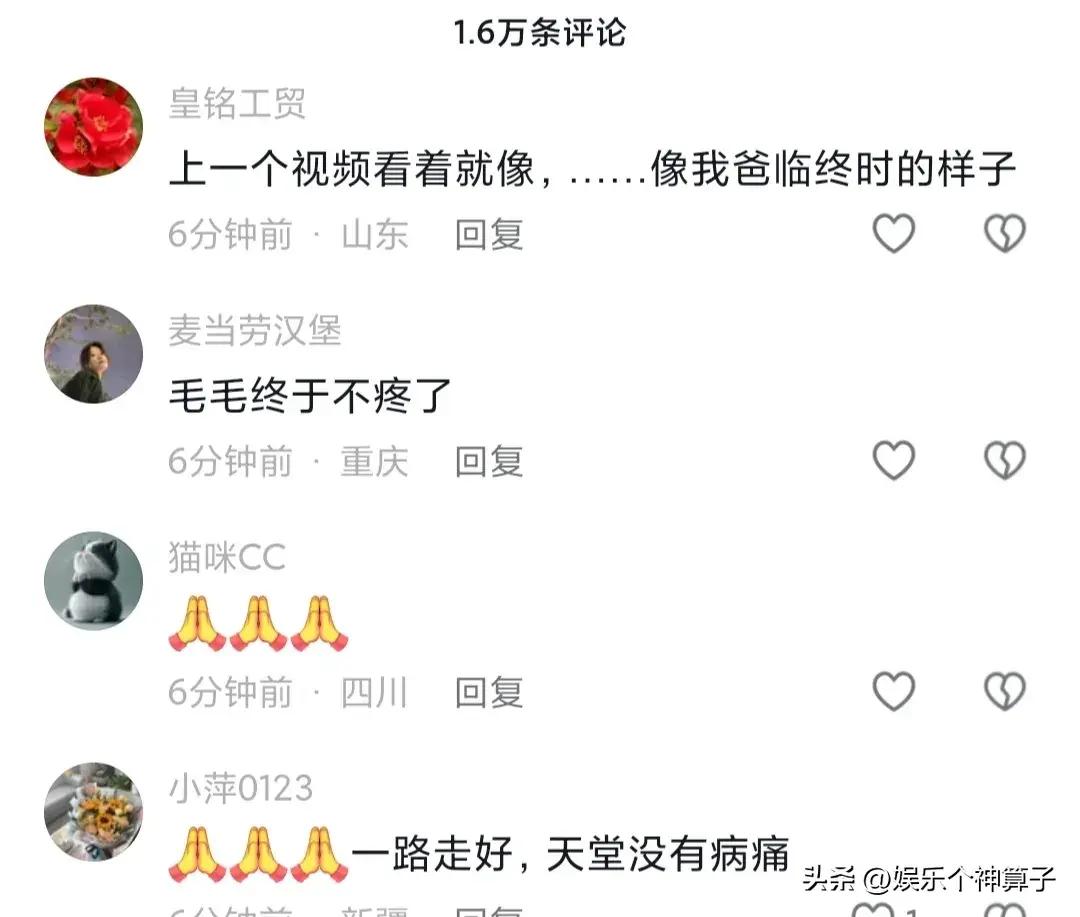Open 小萍0123's flower avatar
This screenshot has height=917, width=1080.
pyautogui.click(x=94, y=812)
